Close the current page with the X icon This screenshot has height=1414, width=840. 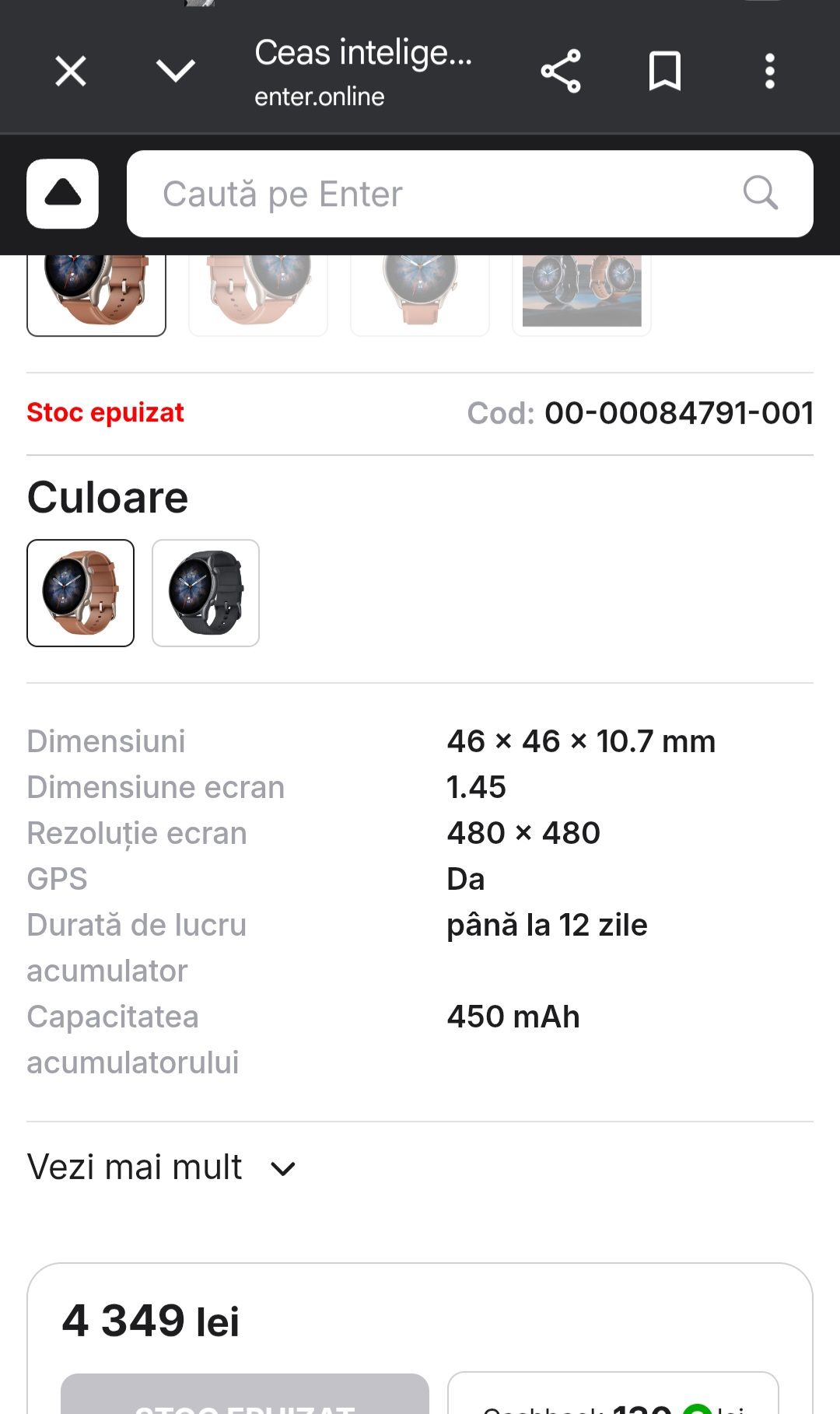point(69,71)
